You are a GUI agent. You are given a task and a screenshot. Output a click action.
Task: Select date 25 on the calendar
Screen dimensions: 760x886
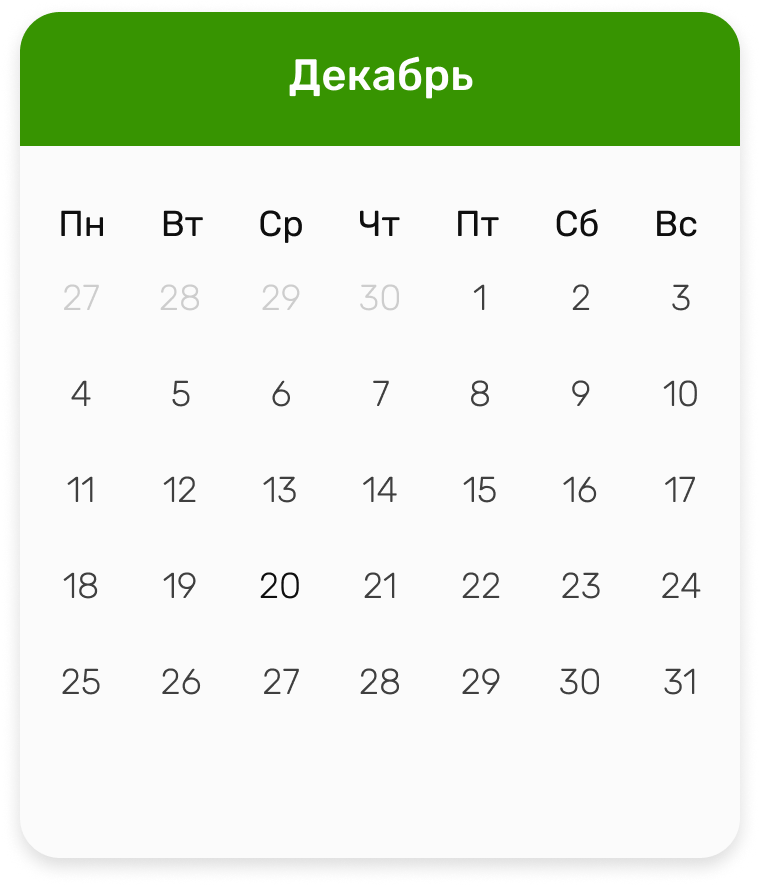(x=81, y=682)
